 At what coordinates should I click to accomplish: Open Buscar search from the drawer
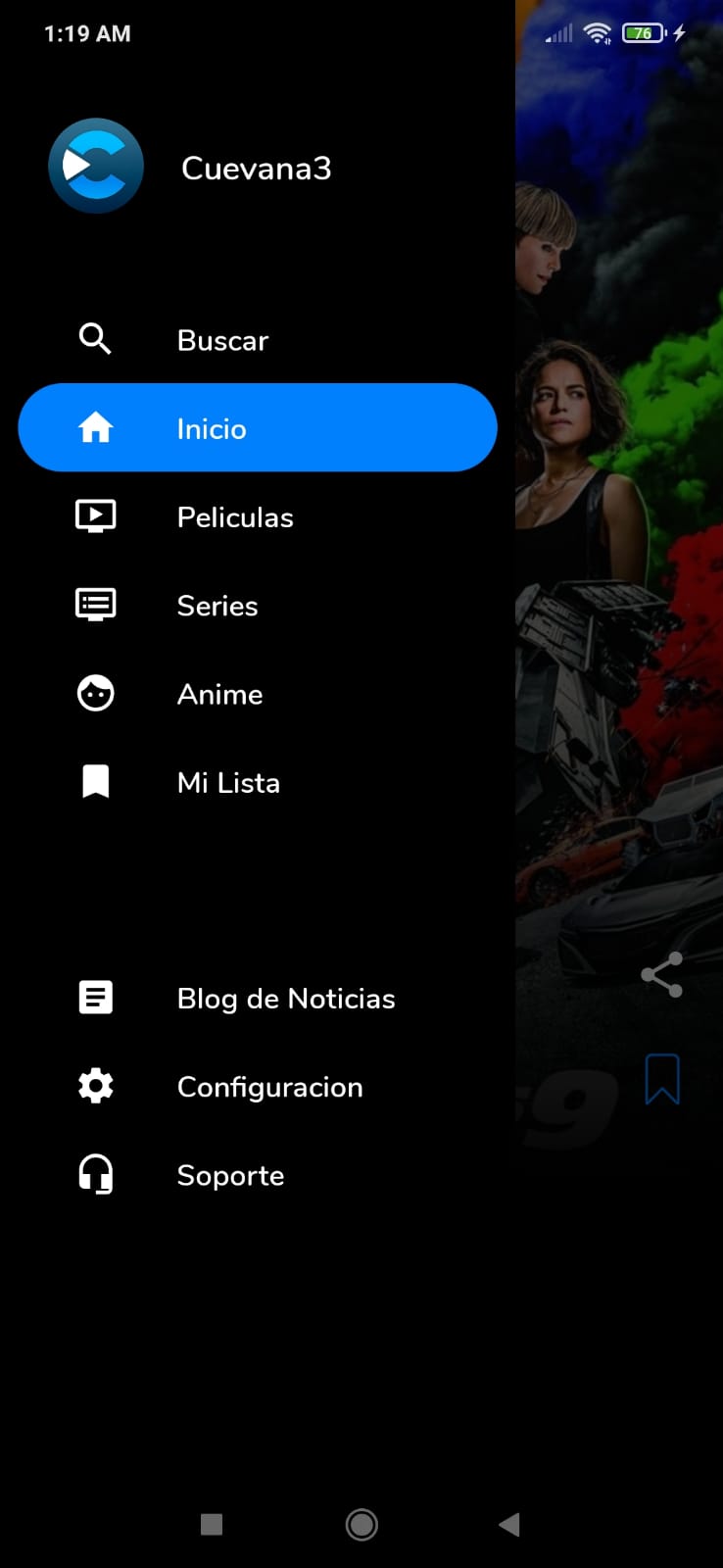(222, 340)
